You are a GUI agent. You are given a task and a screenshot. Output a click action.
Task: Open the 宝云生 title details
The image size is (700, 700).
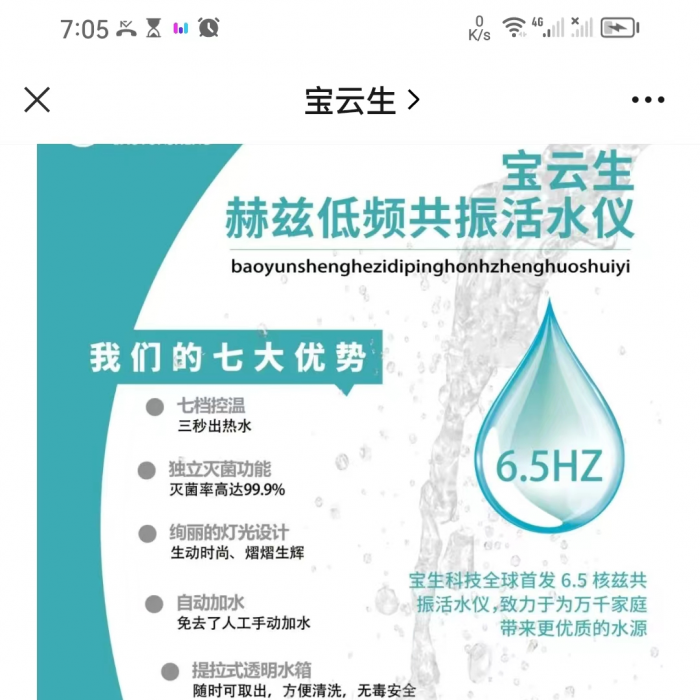(361, 100)
